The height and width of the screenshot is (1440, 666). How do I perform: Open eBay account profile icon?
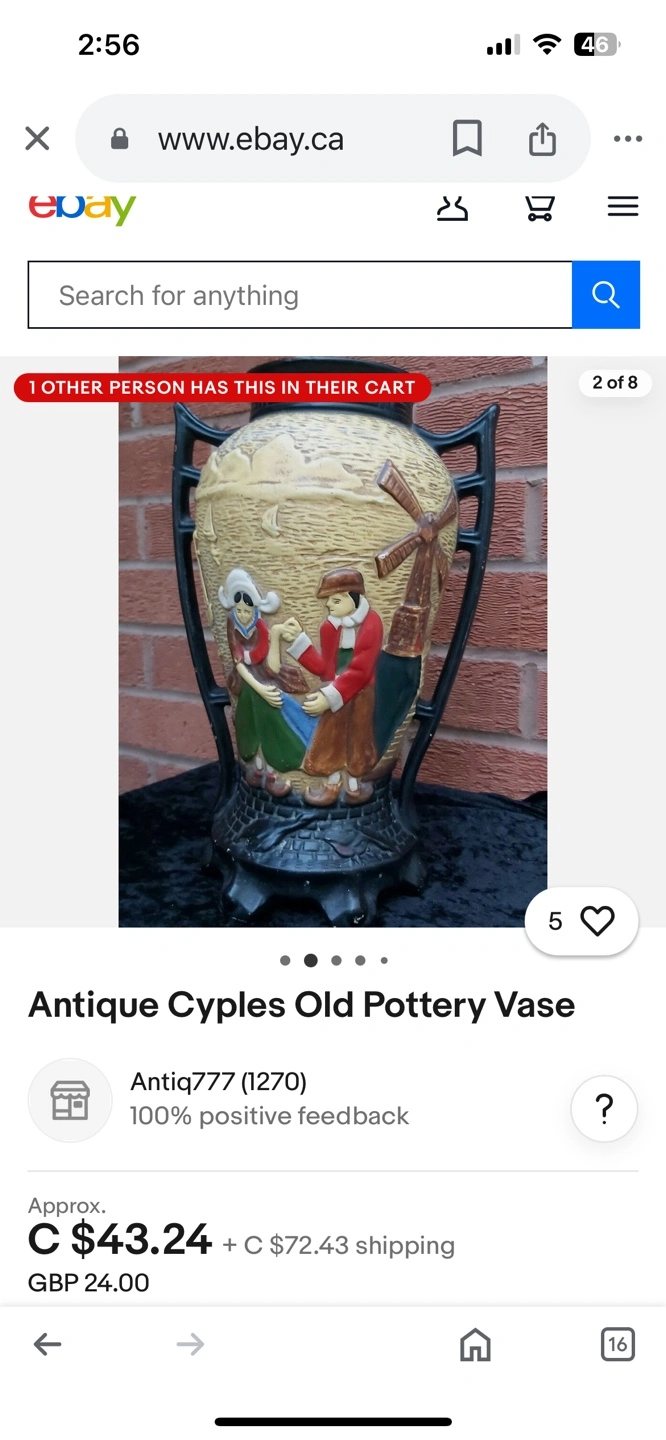coord(452,207)
